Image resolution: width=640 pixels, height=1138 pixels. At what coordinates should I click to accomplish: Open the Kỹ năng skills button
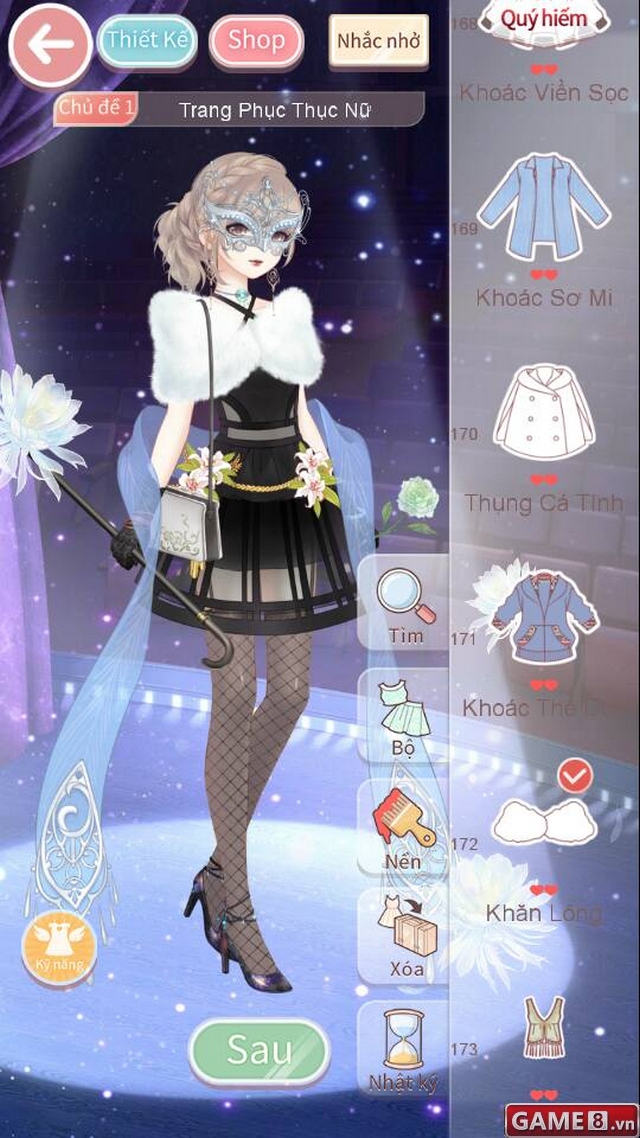point(58,944)
